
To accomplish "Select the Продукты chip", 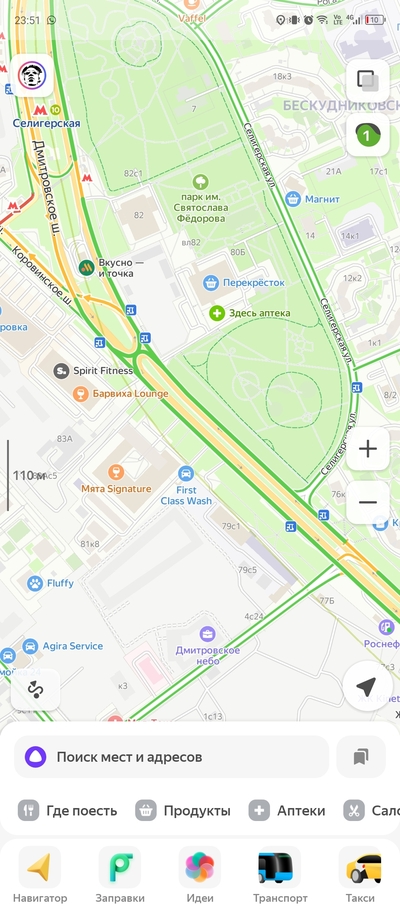I will point(183,810).
